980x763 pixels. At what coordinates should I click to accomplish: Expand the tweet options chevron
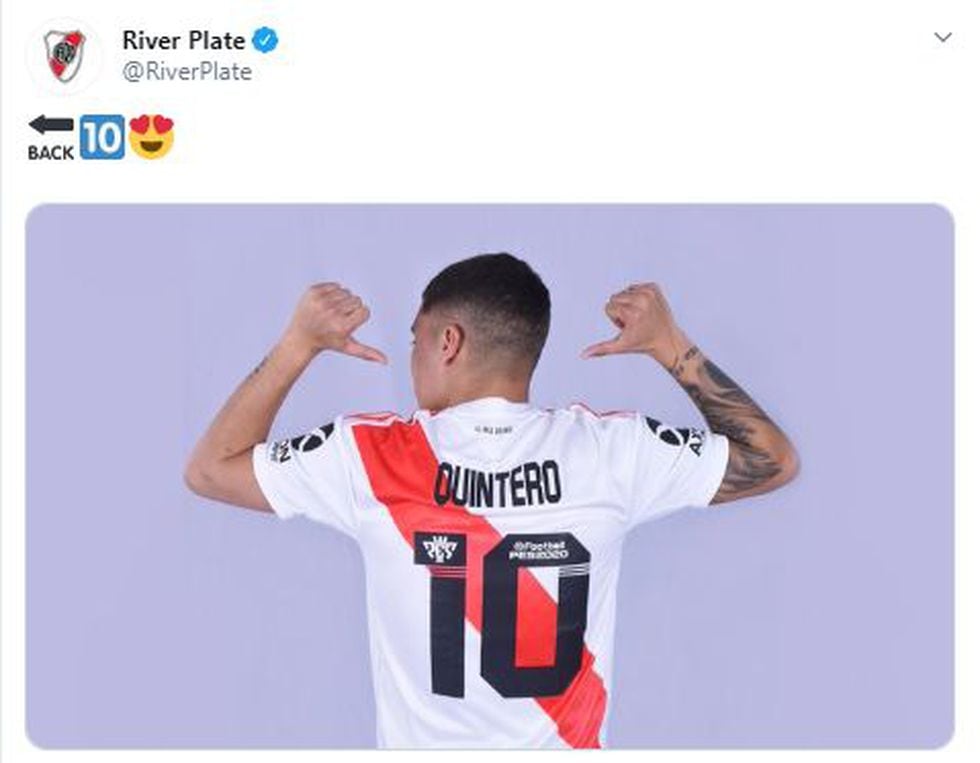942,37
